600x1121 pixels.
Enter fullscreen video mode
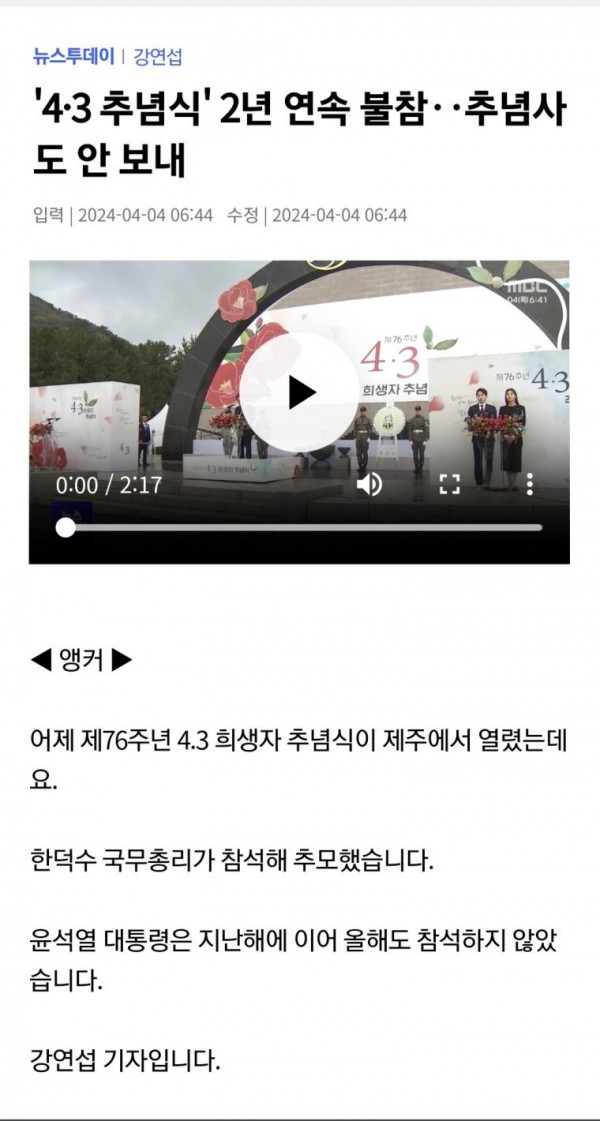pyautogui.click(x=449, y=484)
